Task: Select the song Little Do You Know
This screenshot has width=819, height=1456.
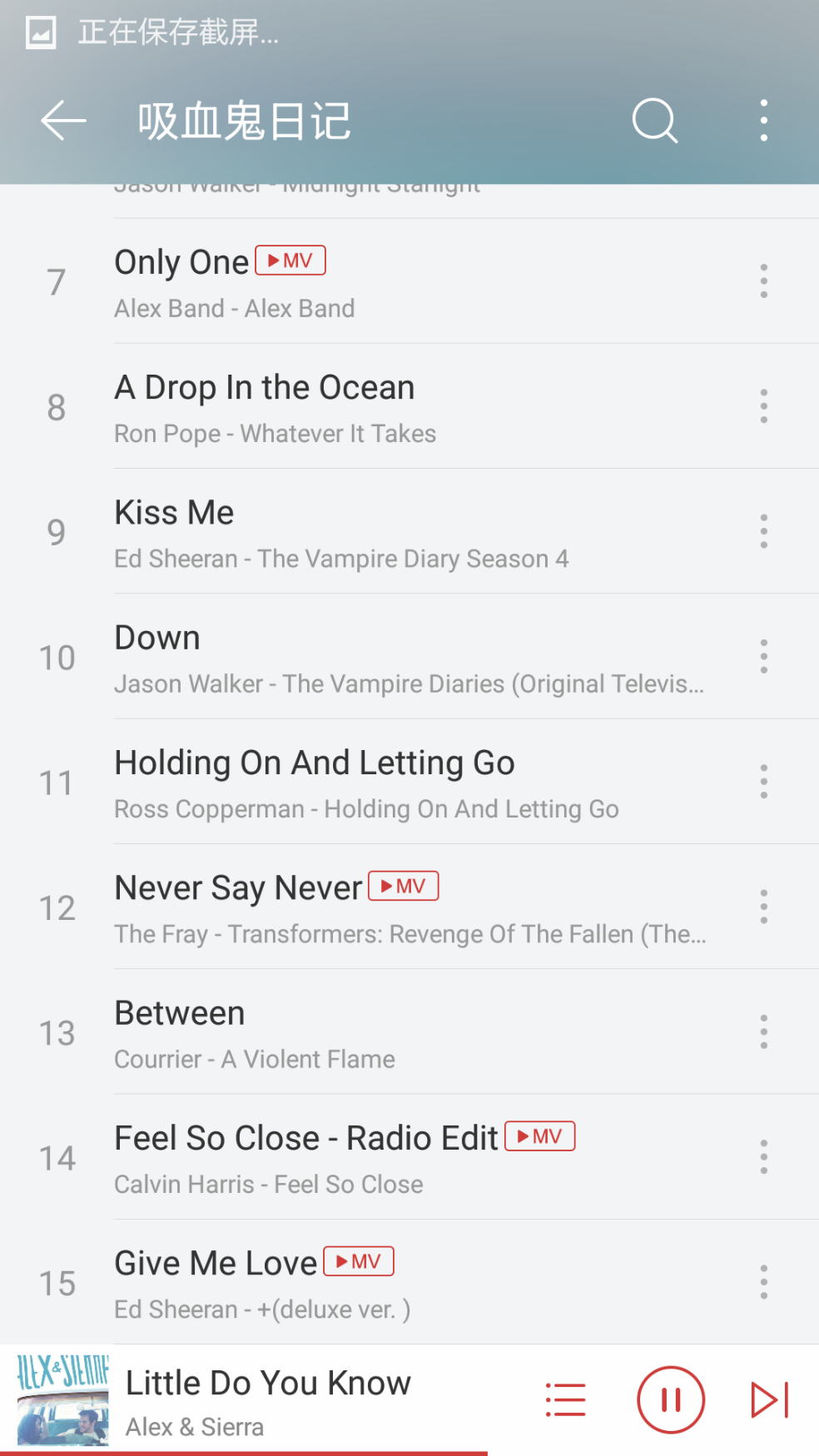Action: click(268, 1383)
